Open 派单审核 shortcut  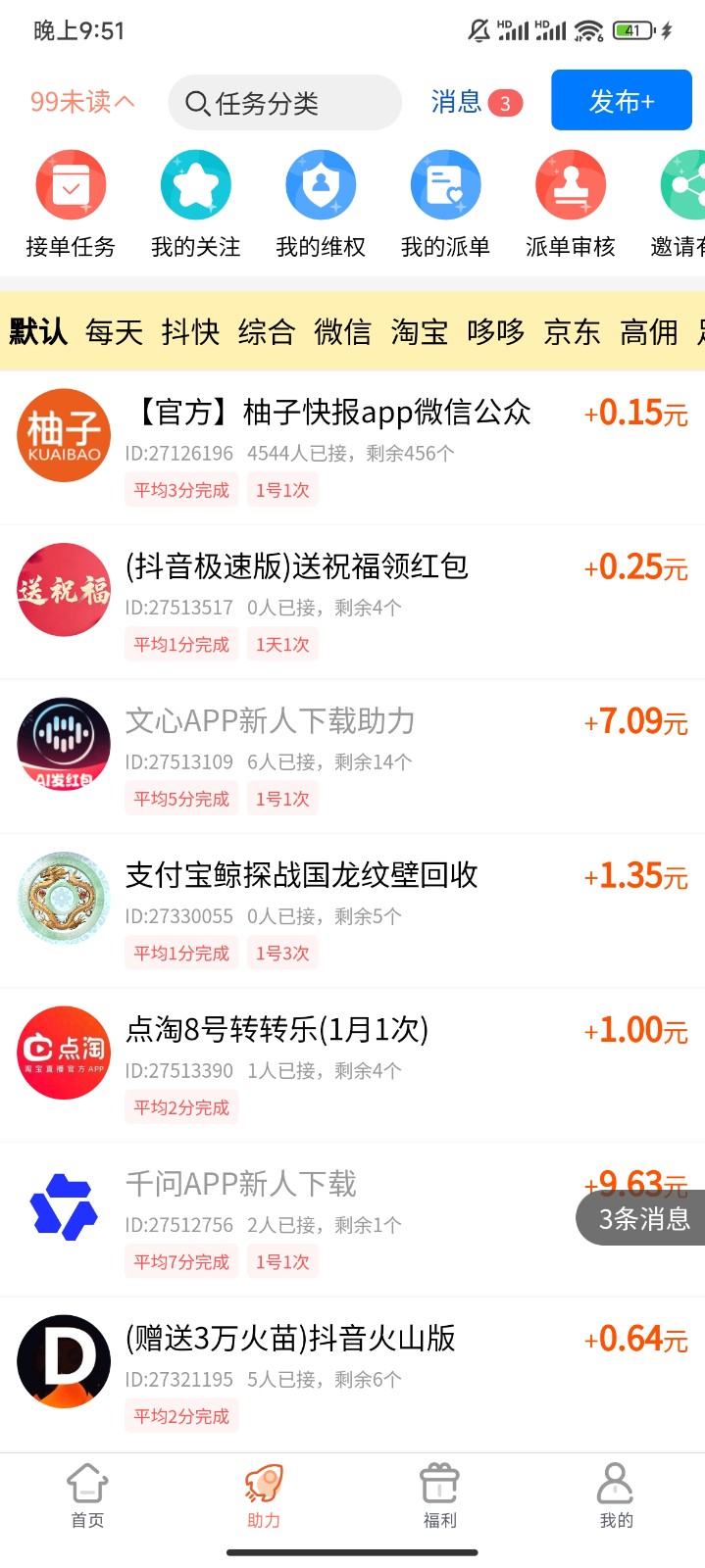pos(570,205)
